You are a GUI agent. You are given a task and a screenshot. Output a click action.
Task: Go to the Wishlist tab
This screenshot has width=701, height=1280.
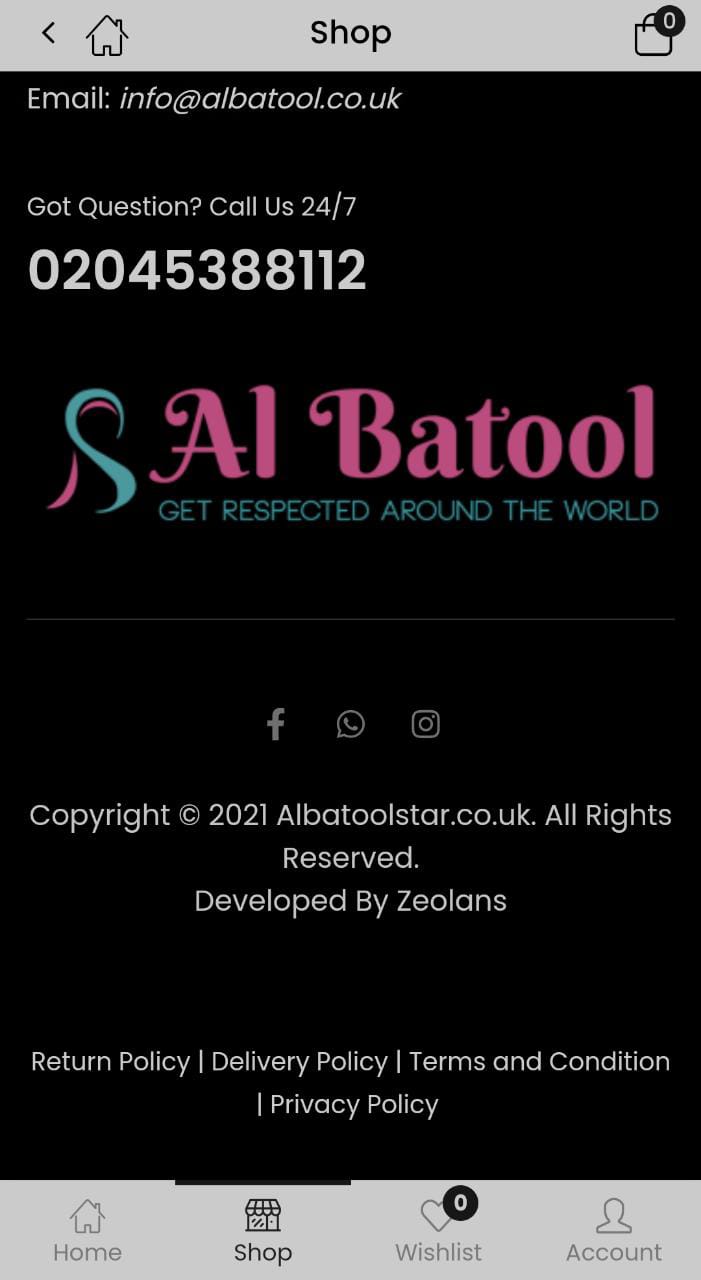[438, 1231]
